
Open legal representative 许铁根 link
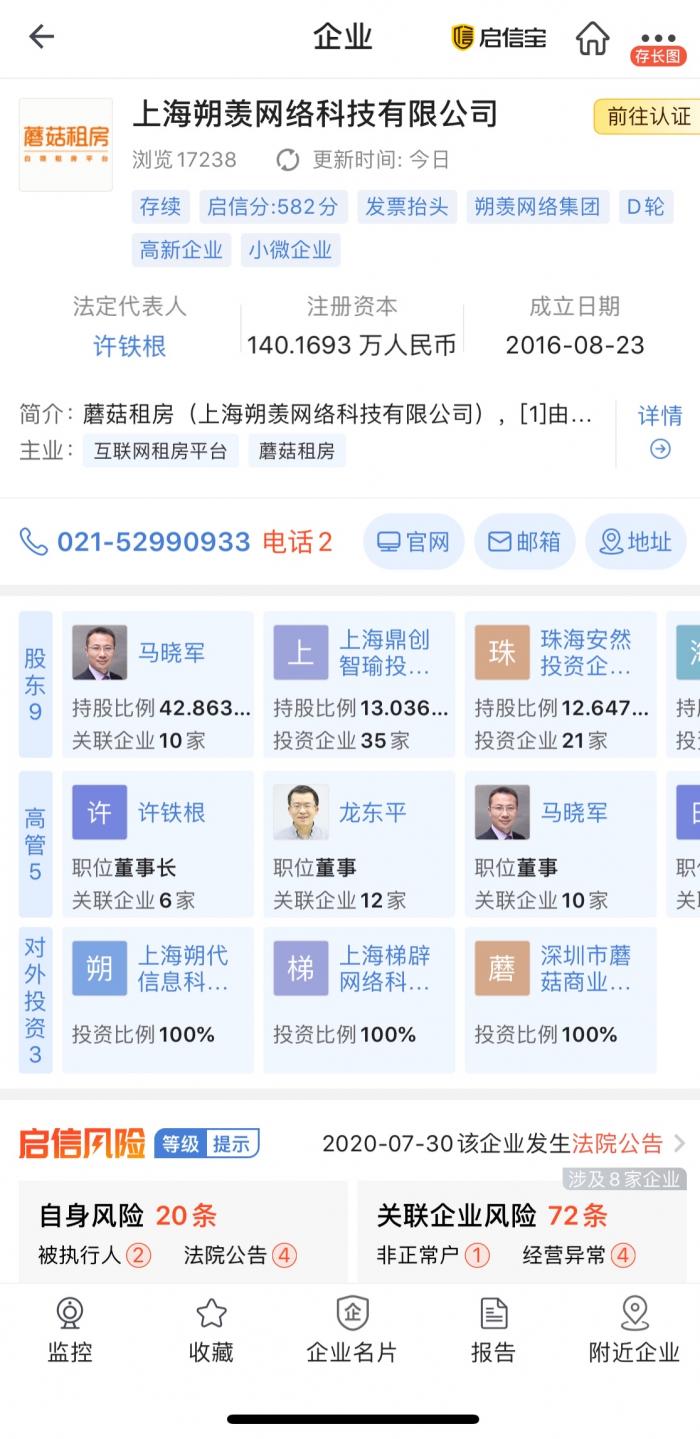coord(129,346)
